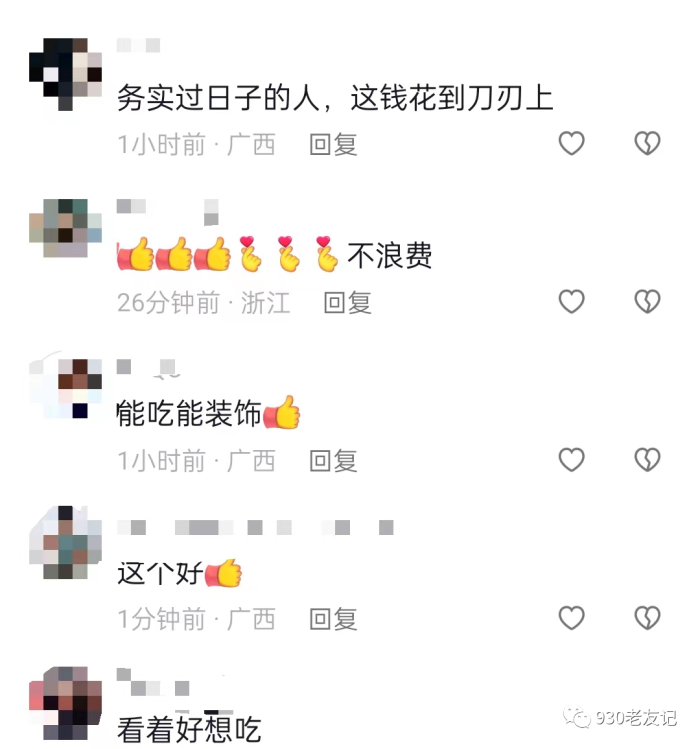Dislike the '这个好' comment
This screenshot has width=700, height=749.
647,618
